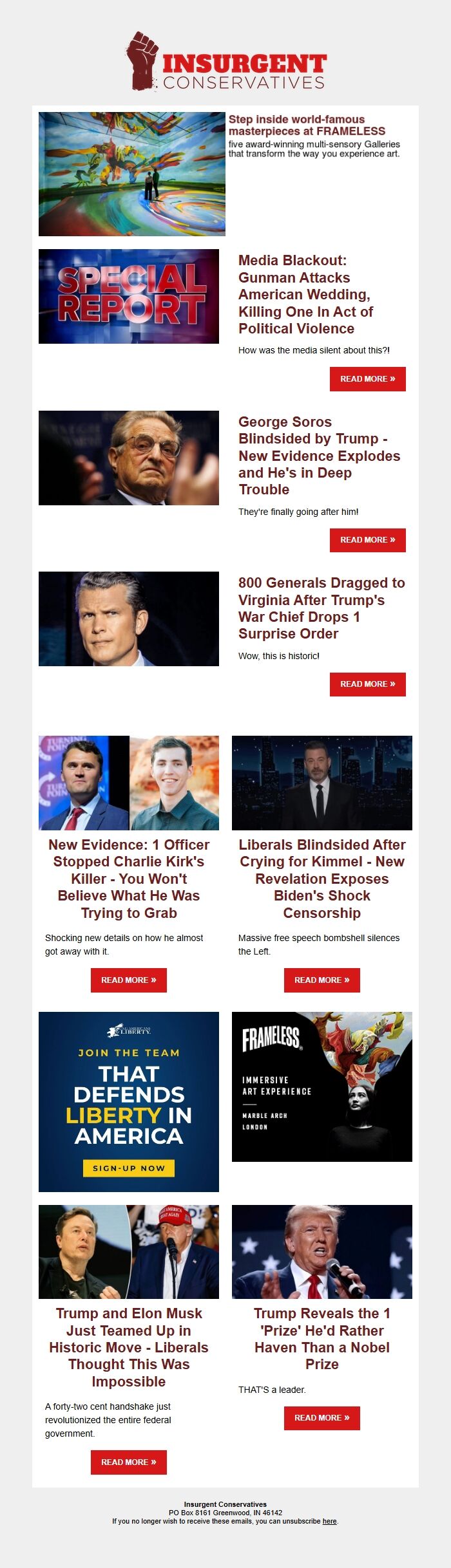Image resolution: width=451 pixels, height=1568 pixels.
Task: Open the FRAMELESS Immersive Art Experience ad
Action: tap(322, 1087)
